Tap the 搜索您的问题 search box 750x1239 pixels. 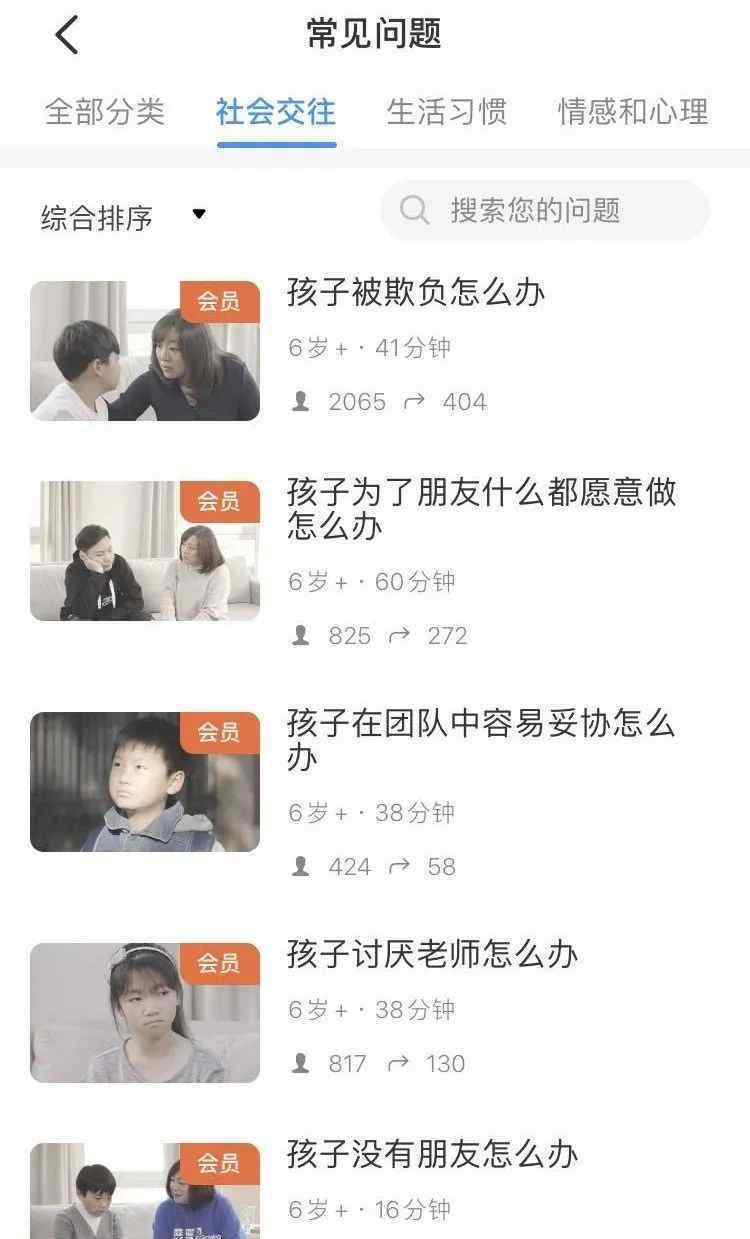click(x=545, y=211)
